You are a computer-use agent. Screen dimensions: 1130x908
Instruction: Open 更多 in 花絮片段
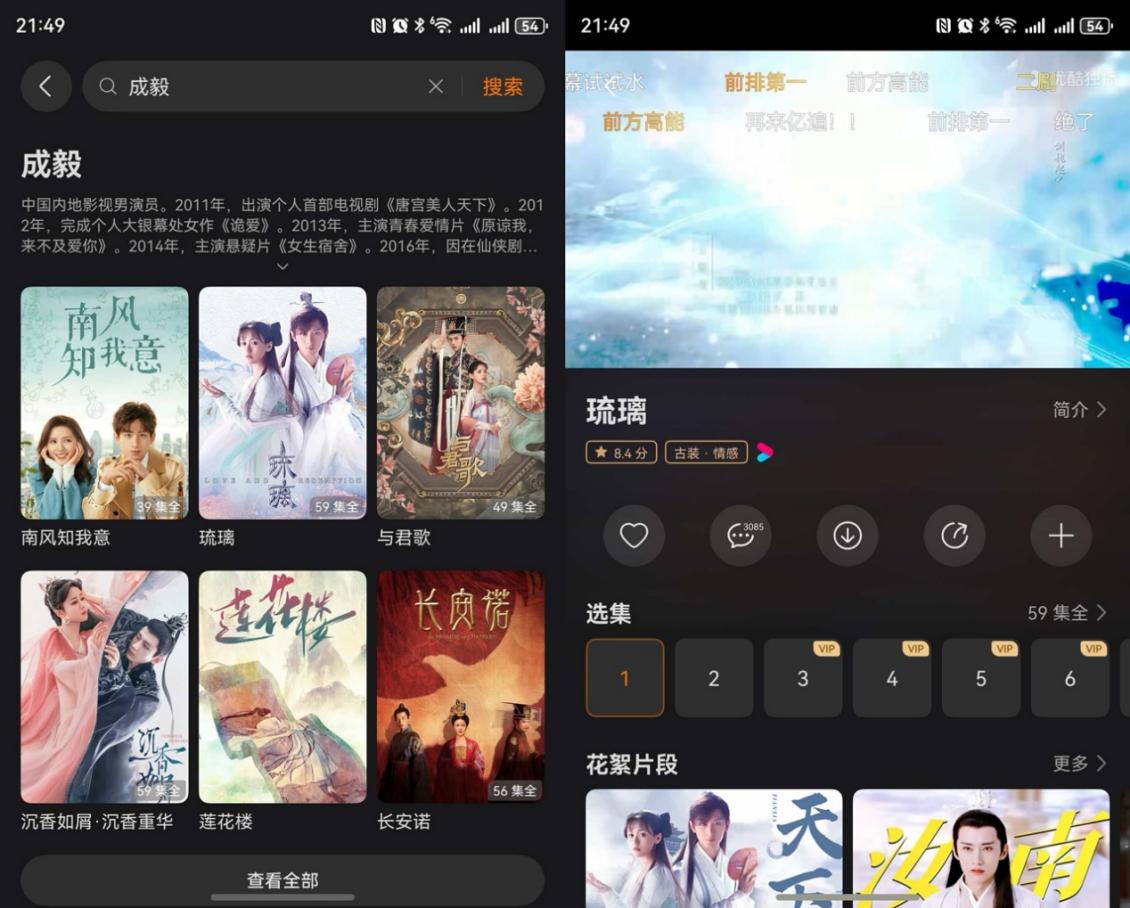(1079, 764)
